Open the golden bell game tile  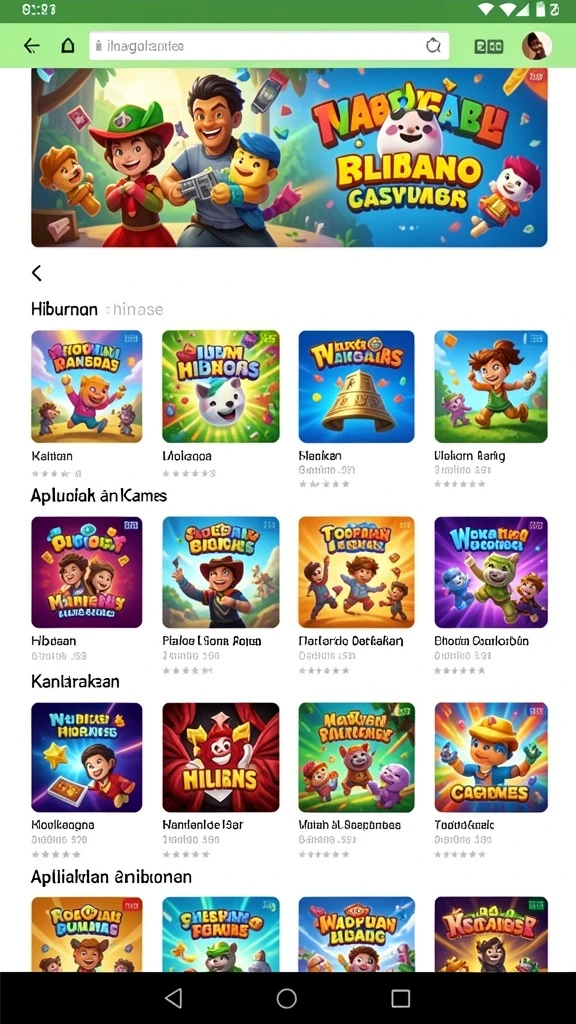[x=356, y=387]
